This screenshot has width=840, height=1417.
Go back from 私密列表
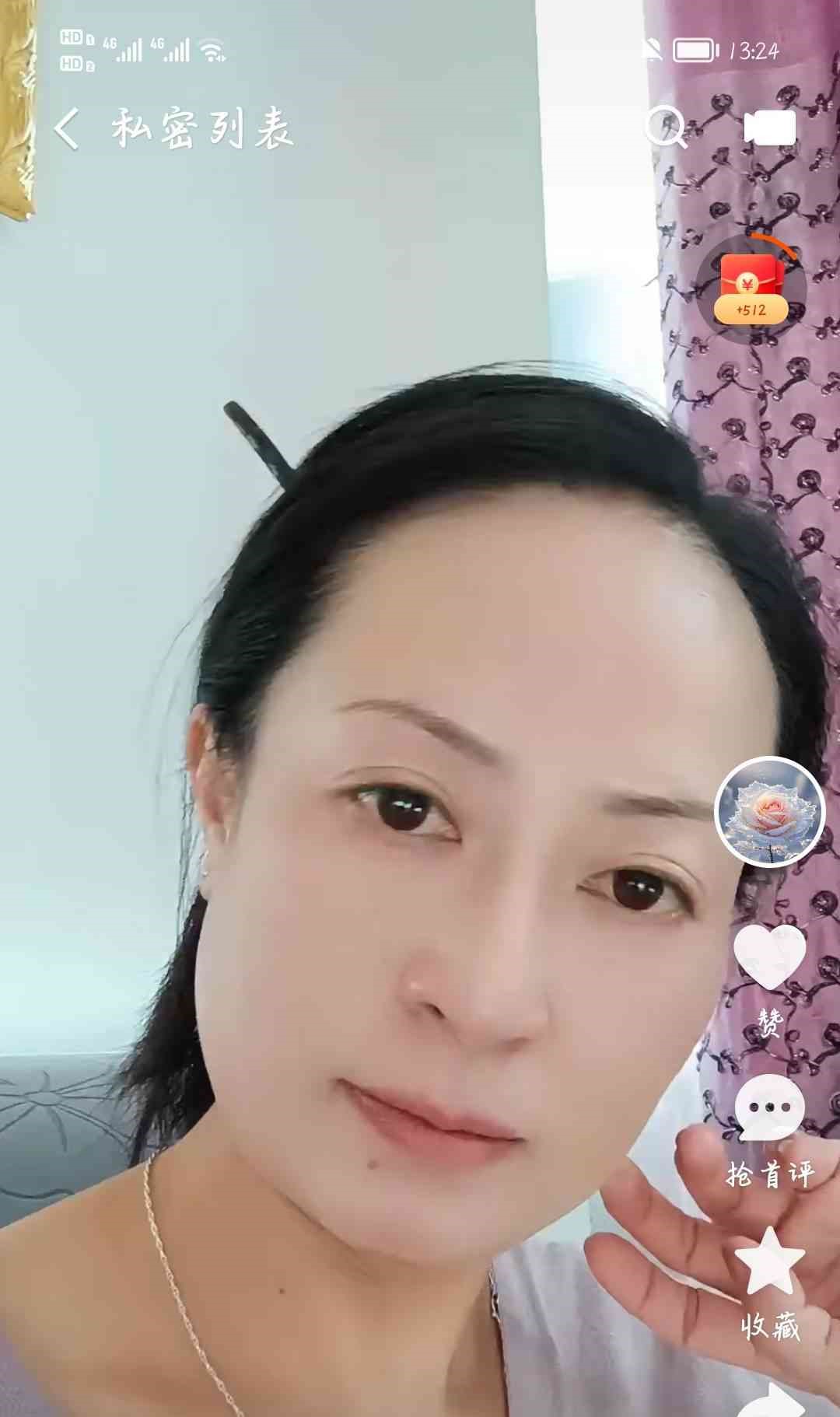tap(68, 128)
